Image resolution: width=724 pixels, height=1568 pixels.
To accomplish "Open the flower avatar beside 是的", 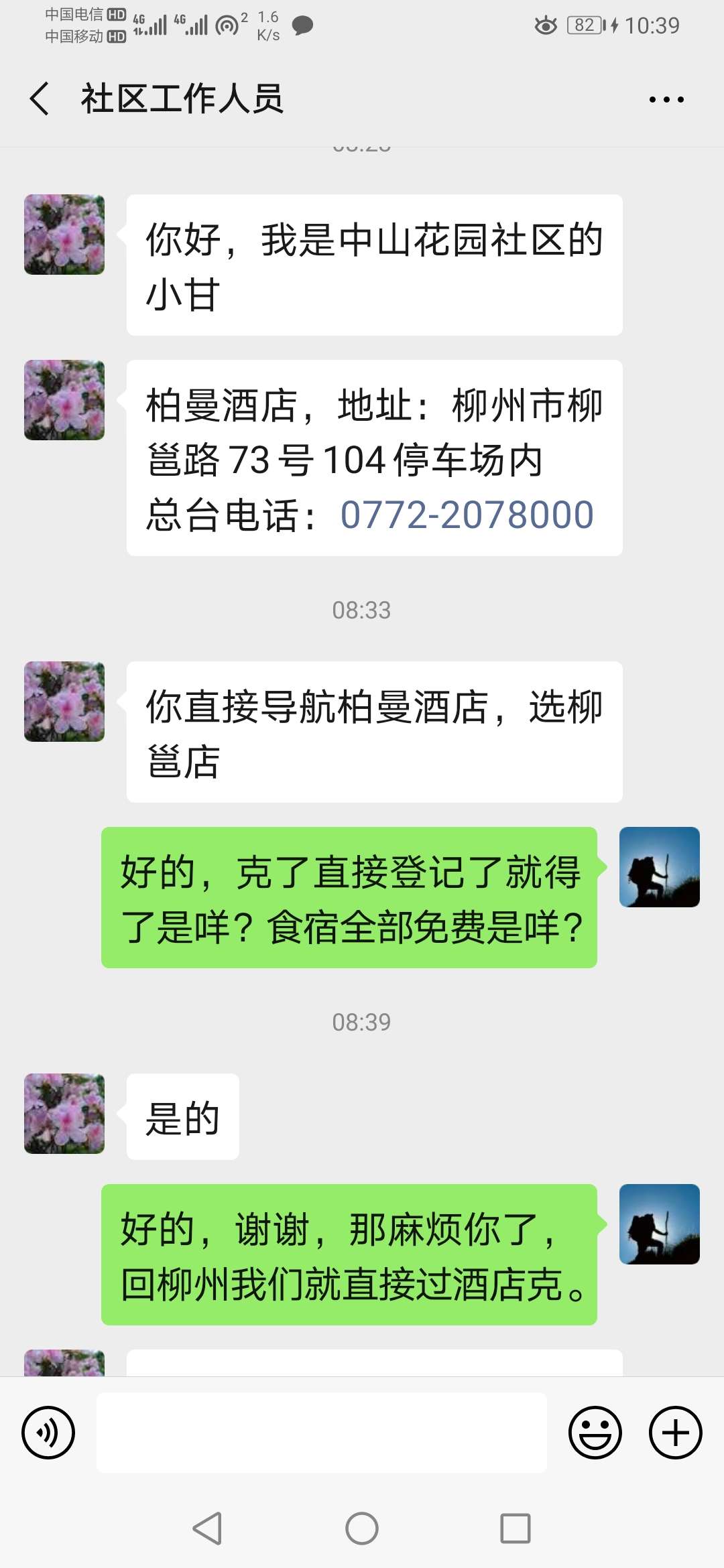I will click(64, 1114).
